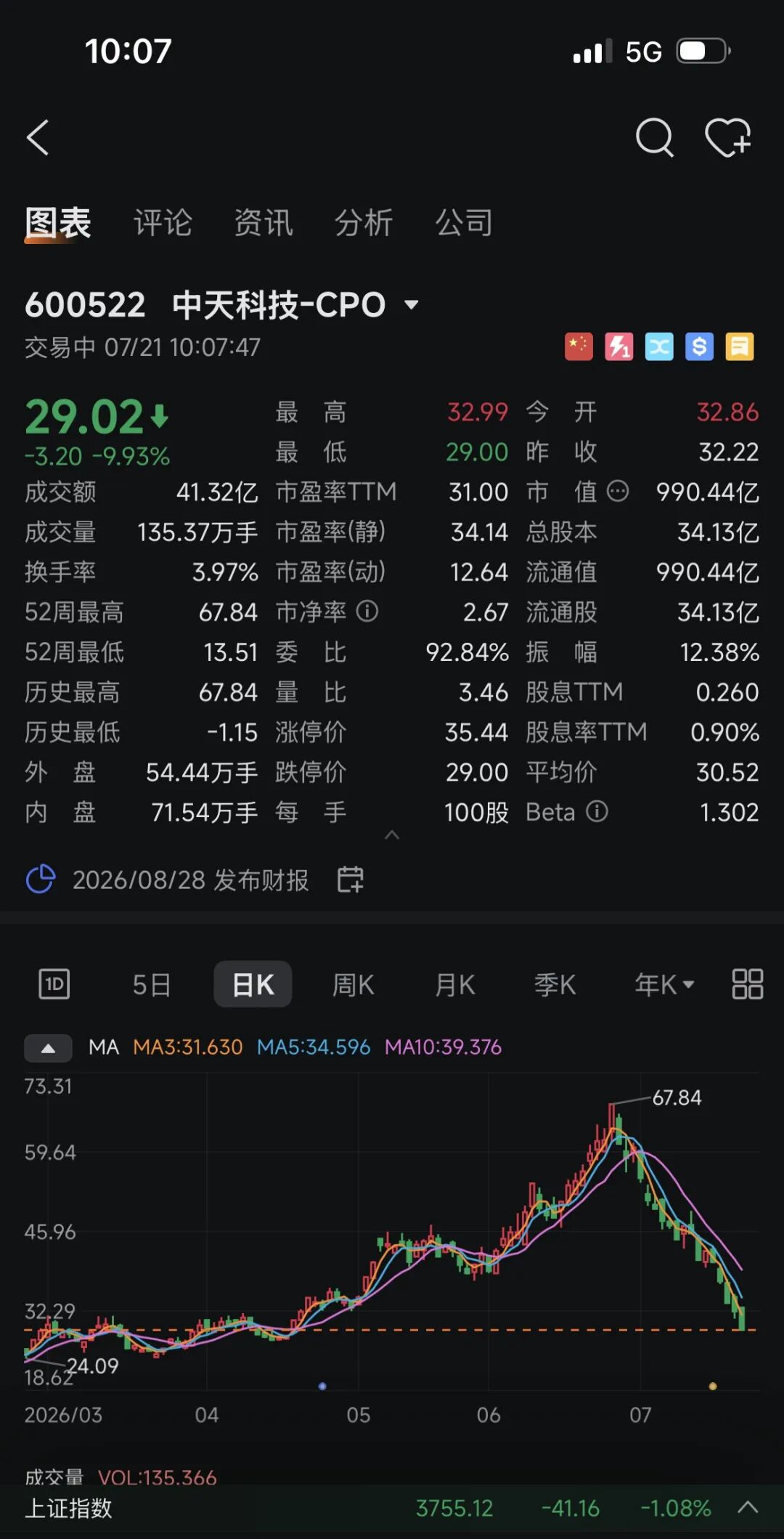Tap the info icon next to Beta
The width and height of the screenshot is (784, 1539).
click(x=597, y=811)
